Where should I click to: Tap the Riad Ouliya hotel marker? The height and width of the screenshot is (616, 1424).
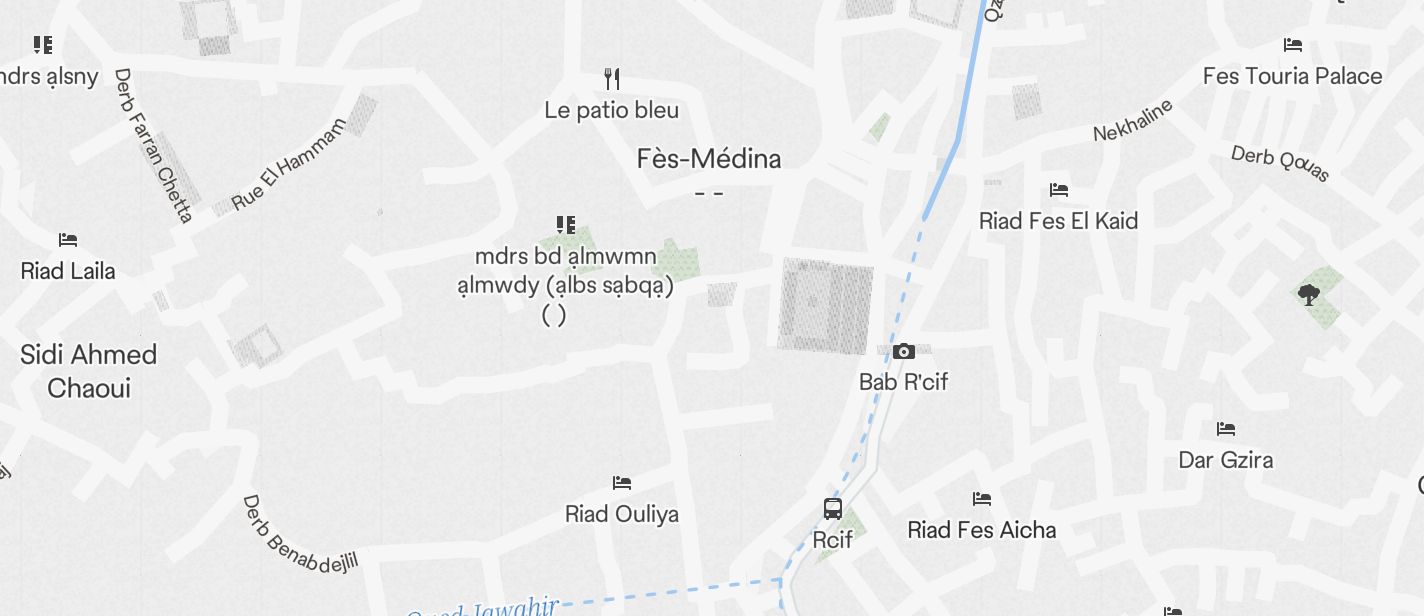coord(622,483)
